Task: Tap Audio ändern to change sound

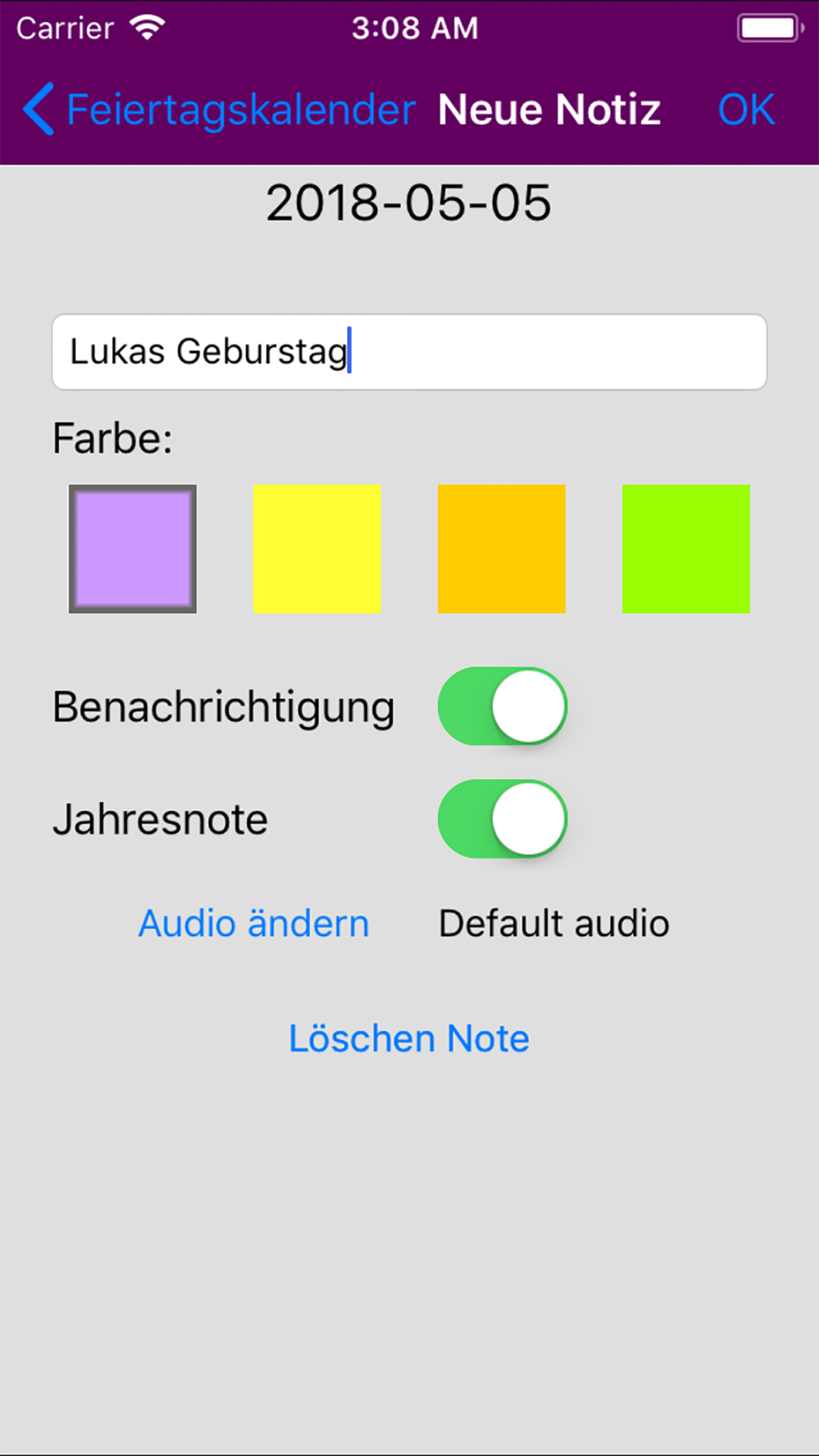Action: click(254, 924)
